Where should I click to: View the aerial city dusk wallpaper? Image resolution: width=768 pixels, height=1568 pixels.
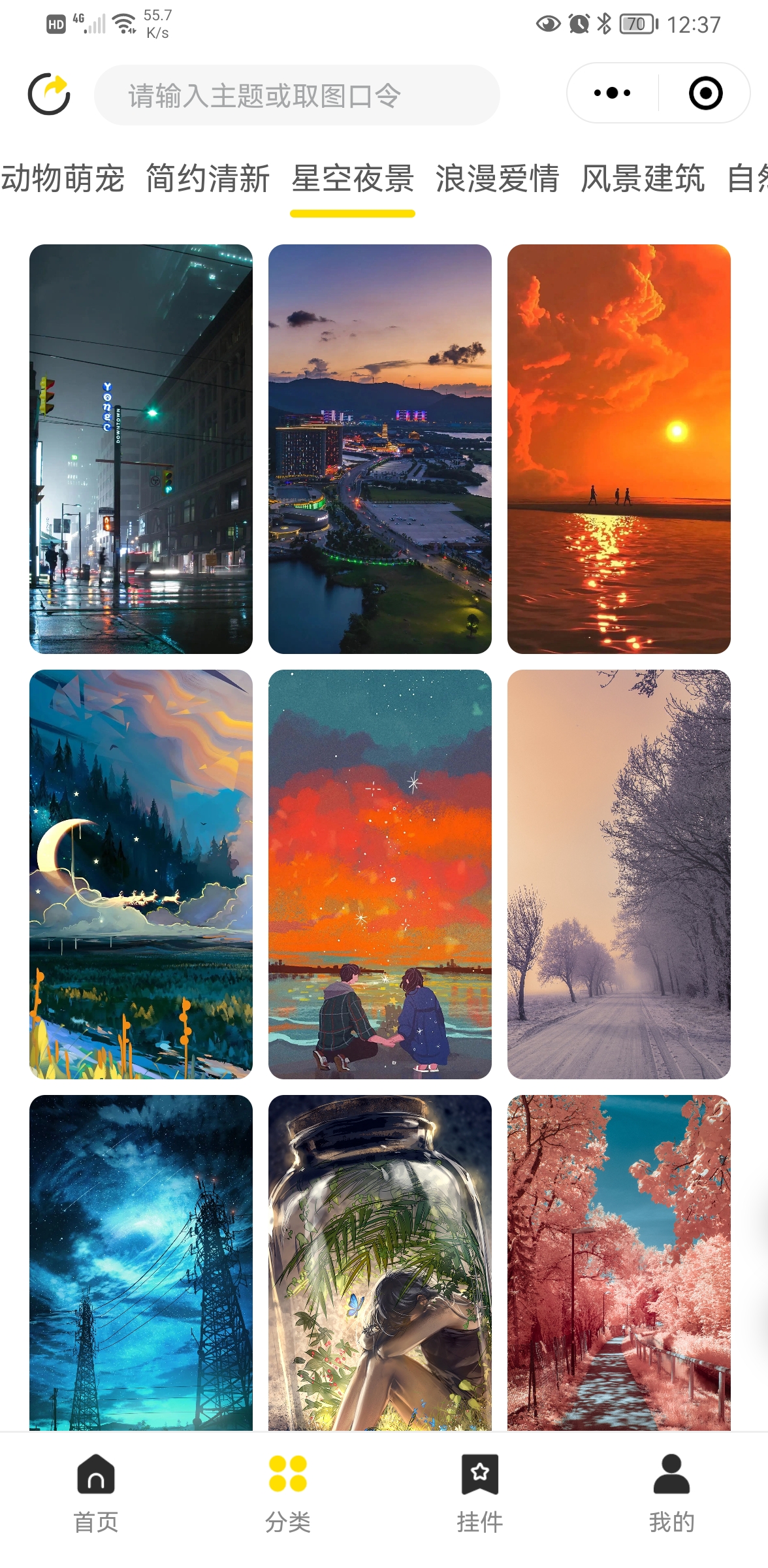point(380,449)
